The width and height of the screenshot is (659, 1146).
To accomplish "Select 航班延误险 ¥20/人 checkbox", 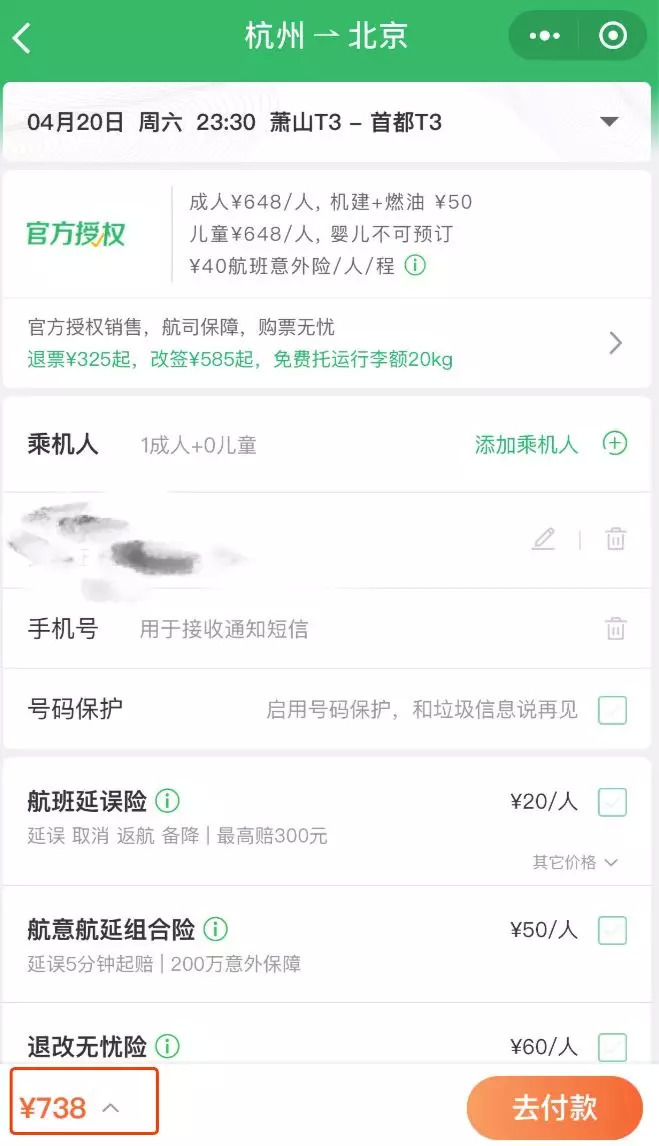I will coord(612,802).
